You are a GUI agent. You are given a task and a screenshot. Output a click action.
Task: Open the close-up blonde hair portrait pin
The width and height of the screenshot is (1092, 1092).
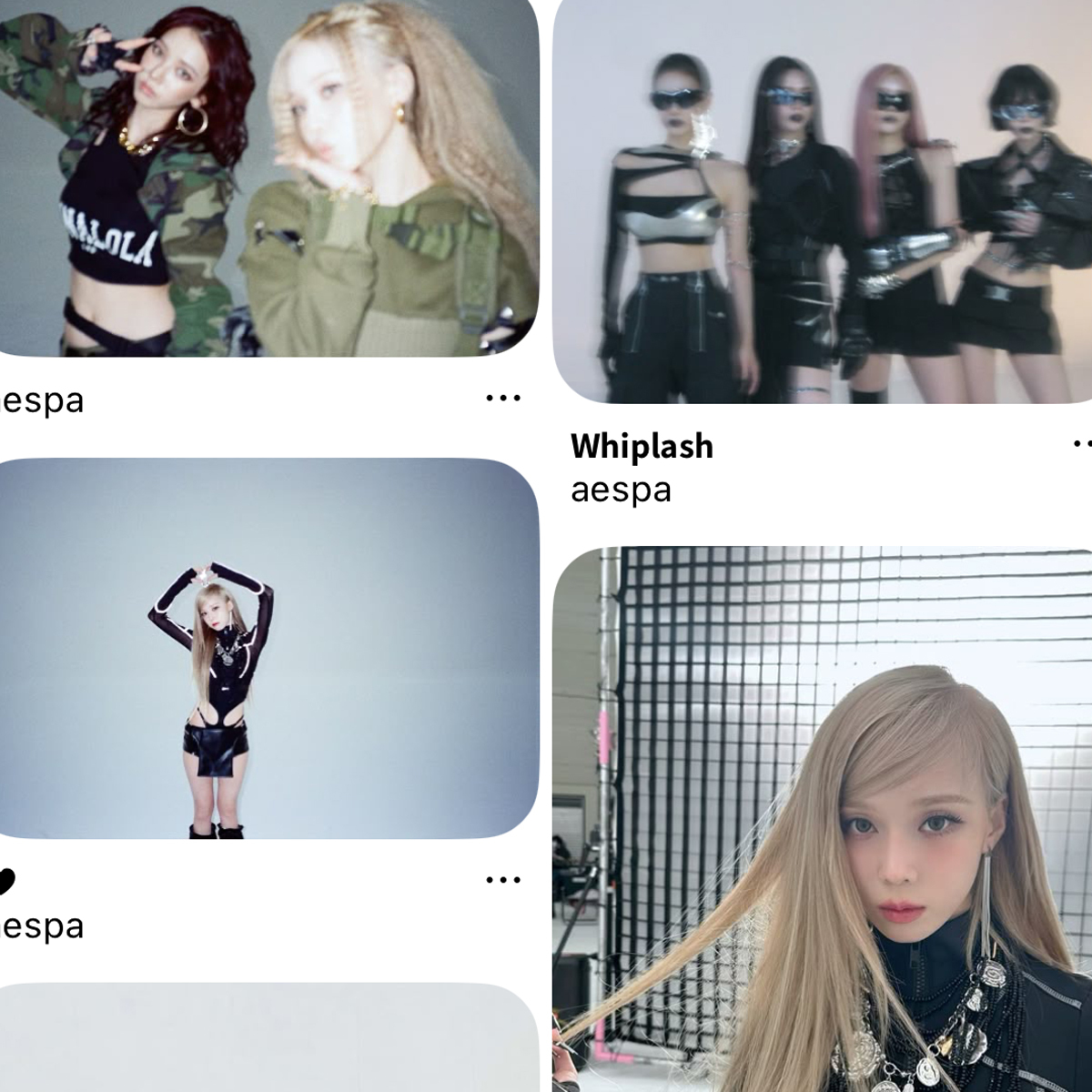(x=822, y=819)
